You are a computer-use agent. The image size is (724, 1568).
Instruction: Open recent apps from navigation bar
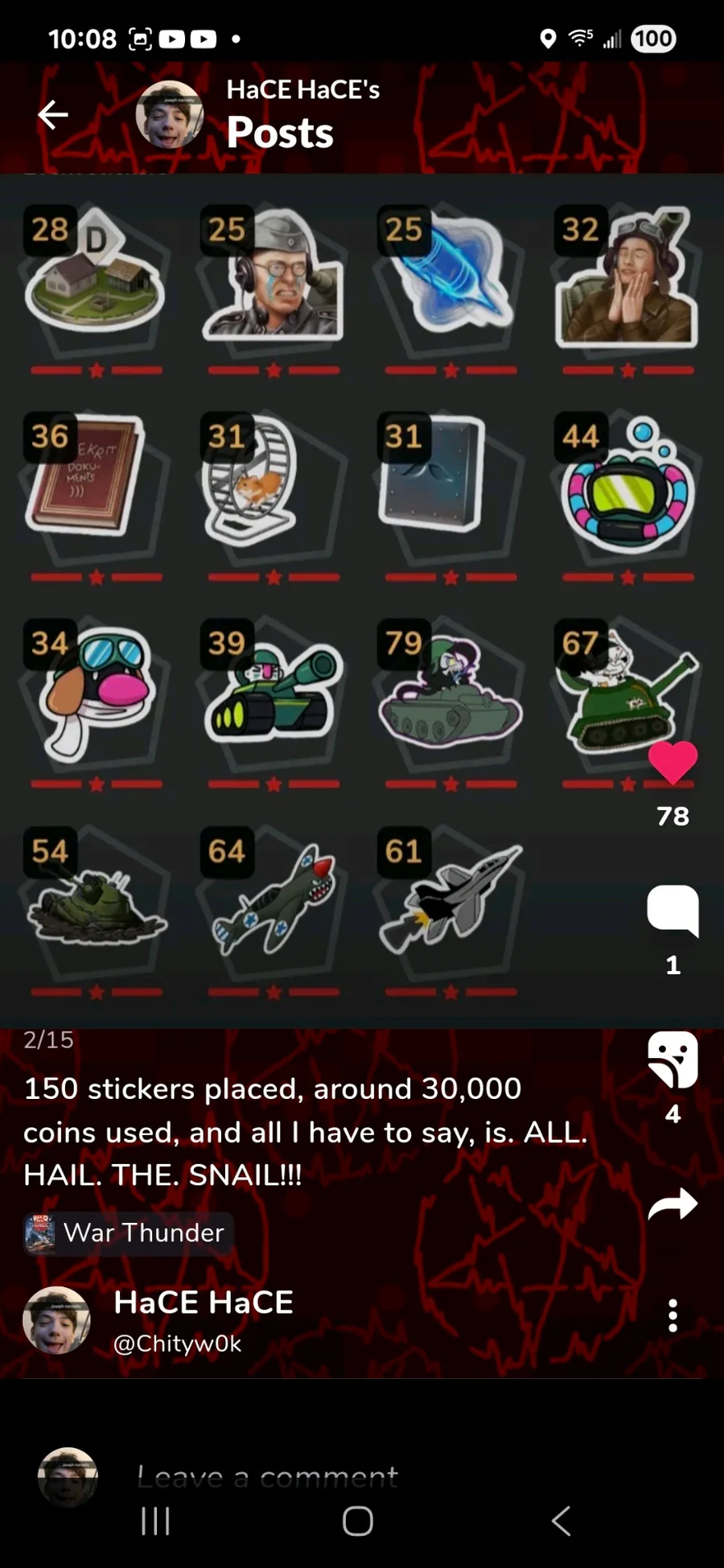155,1521
